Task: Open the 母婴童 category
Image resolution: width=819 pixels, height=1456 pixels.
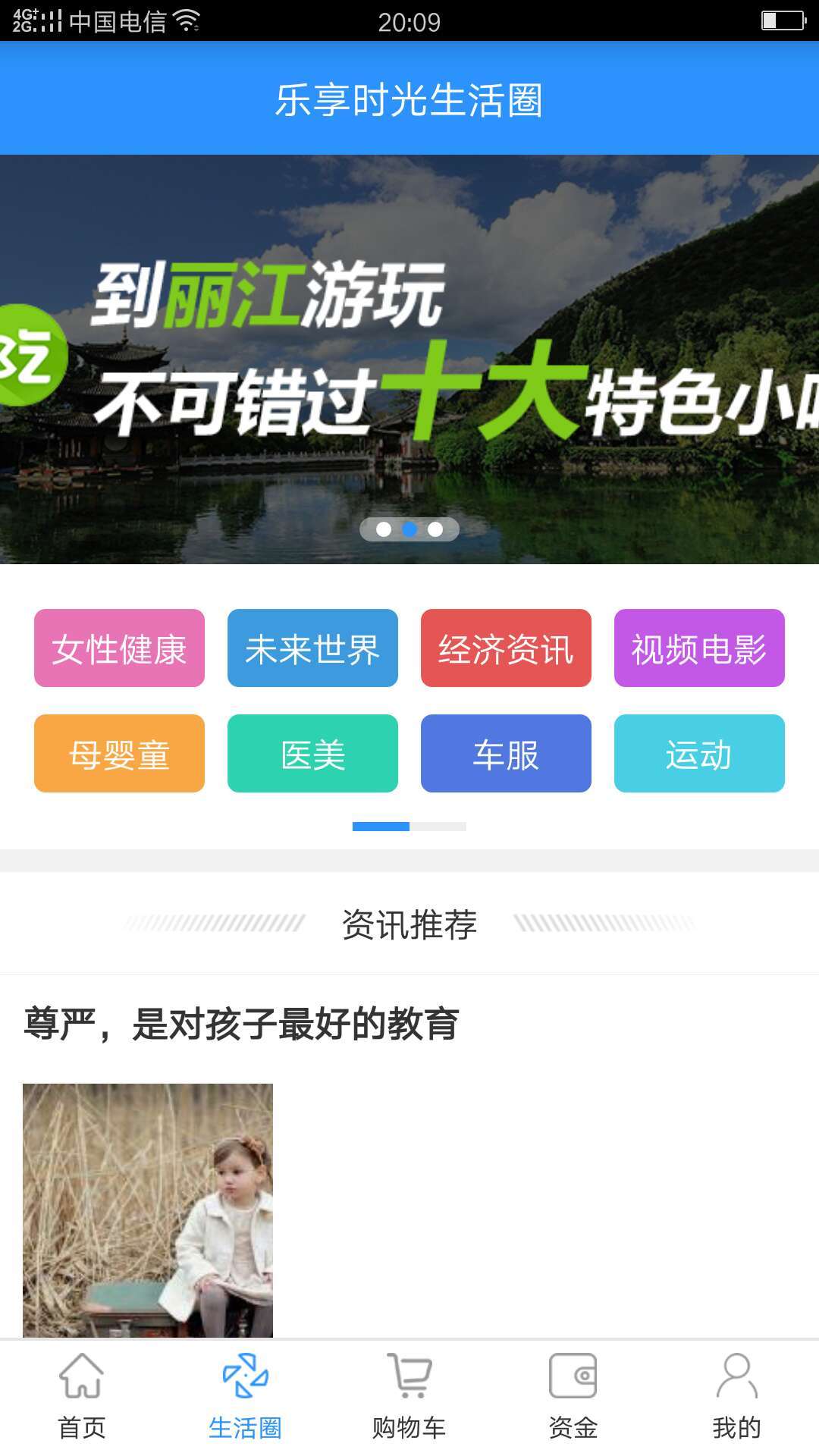Action: 119,754
